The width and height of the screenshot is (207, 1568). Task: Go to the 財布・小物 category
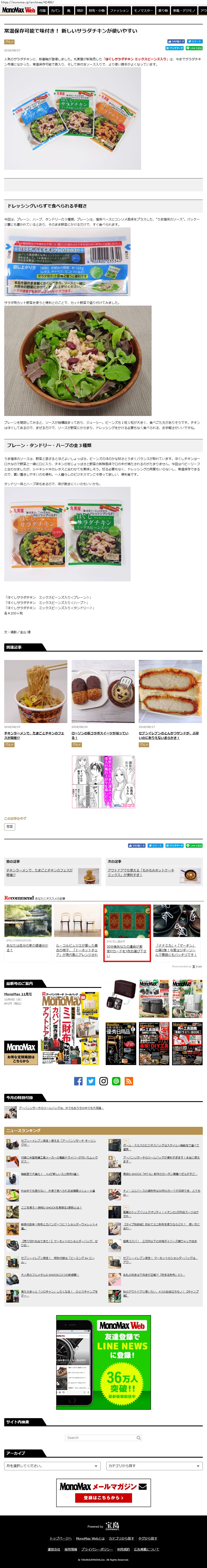(x=96, y=10)
